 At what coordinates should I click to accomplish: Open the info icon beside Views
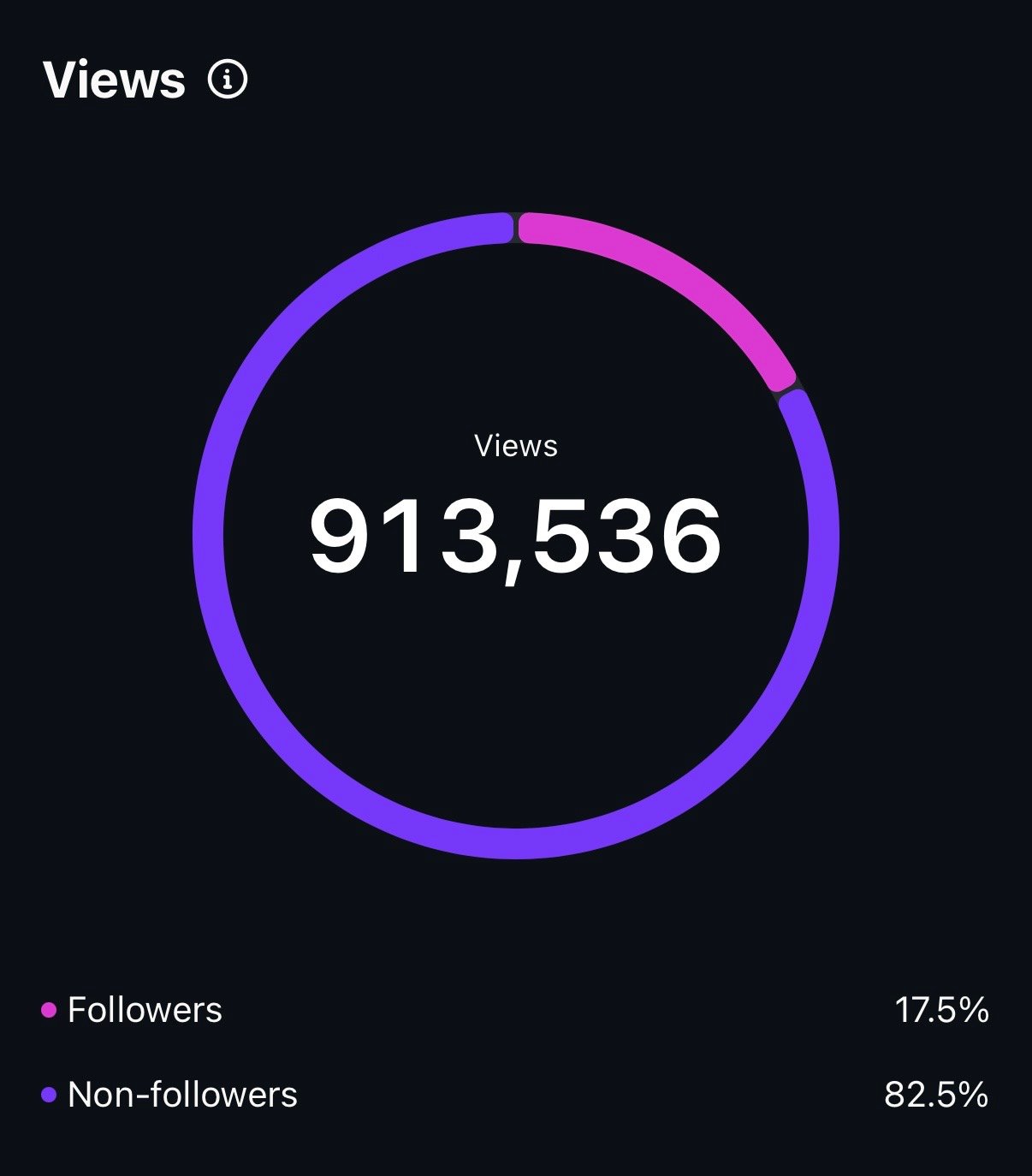click(228, 80)
